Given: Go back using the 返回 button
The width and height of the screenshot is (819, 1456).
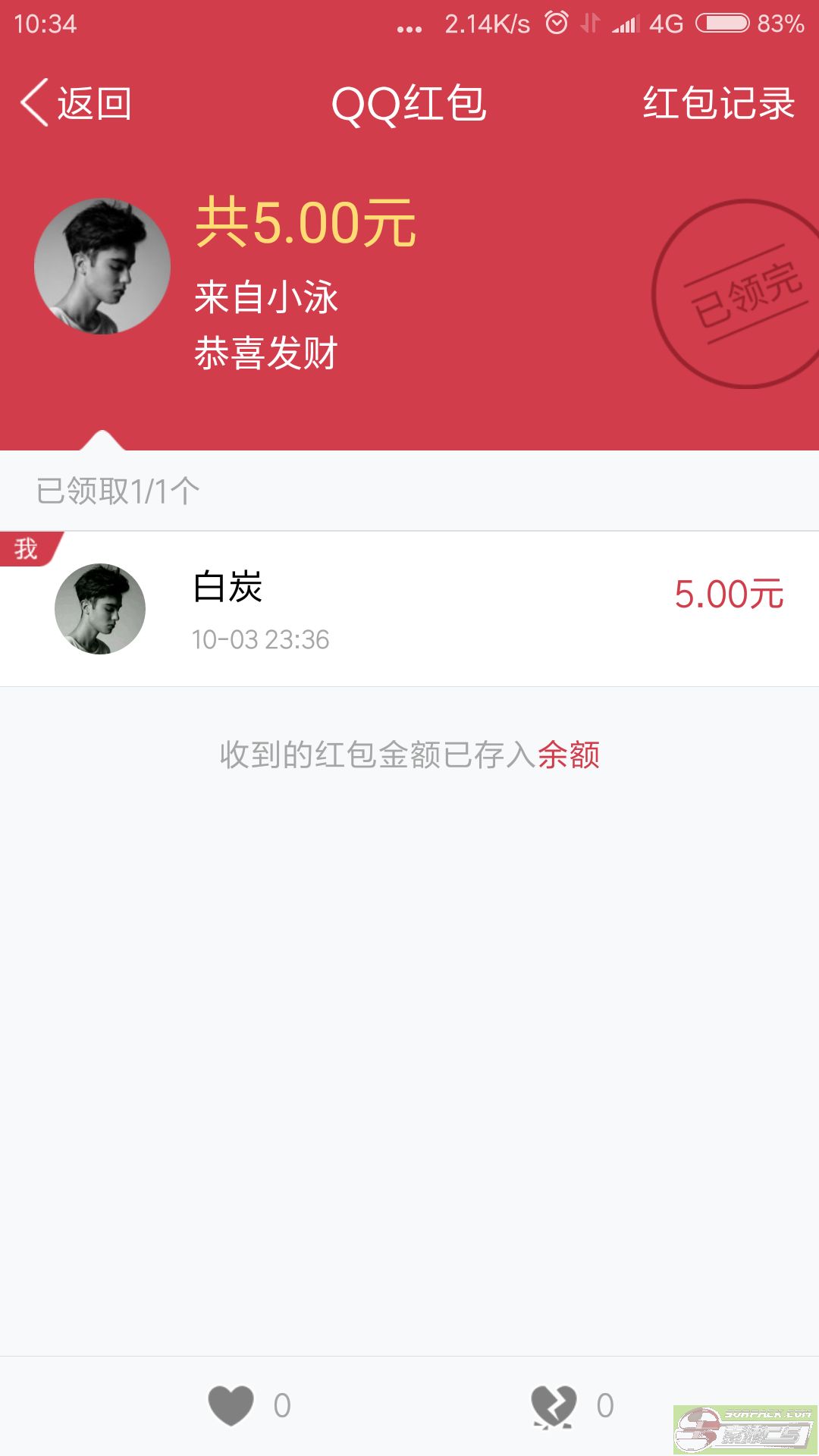Looking at the screenshot, I should (76, 103).
